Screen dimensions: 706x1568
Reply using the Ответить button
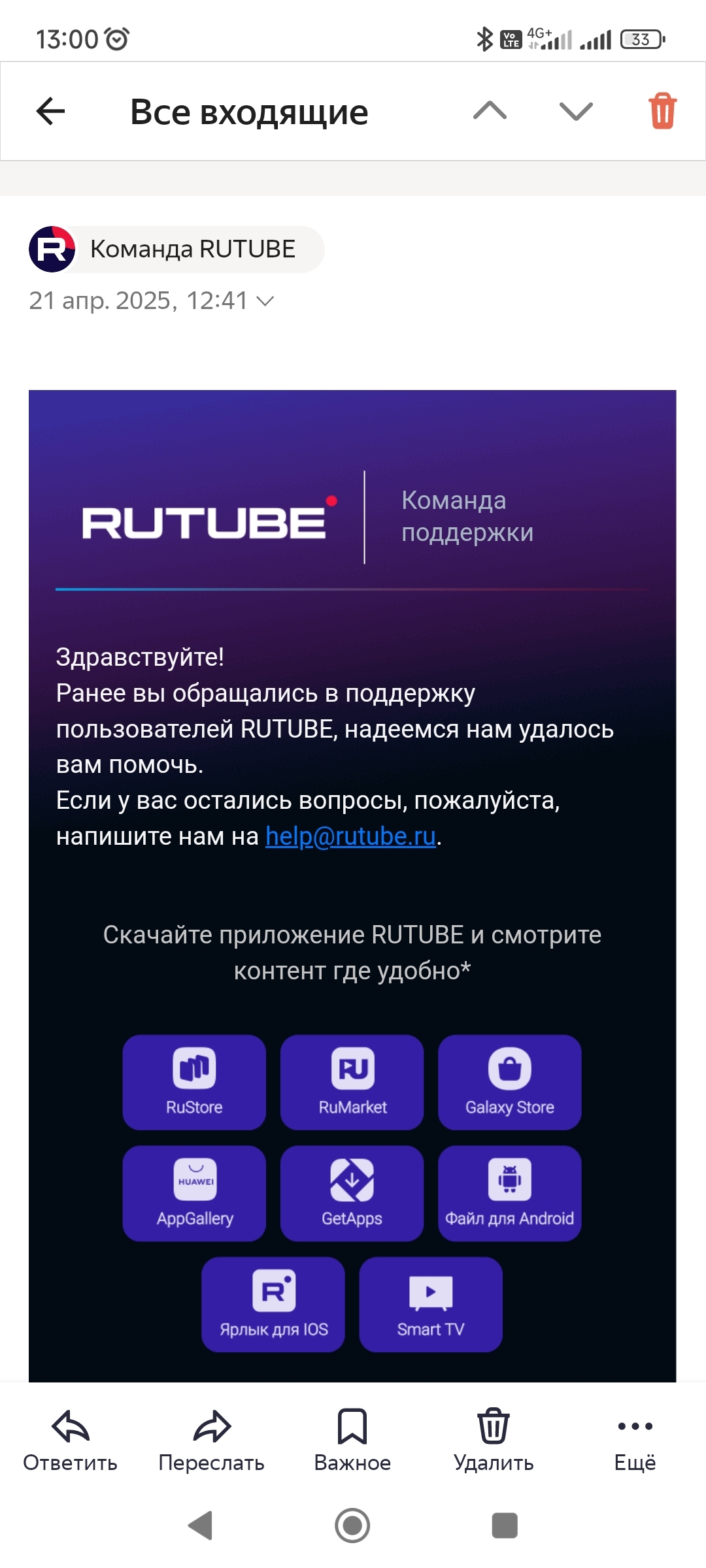(x=70, y=1441)
